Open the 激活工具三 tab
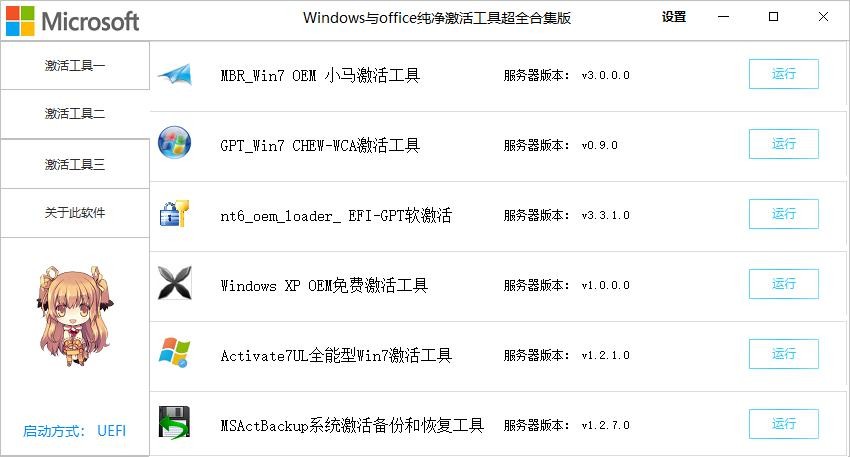The width and height of the screenshot is (850, 457). pos(75,164)
